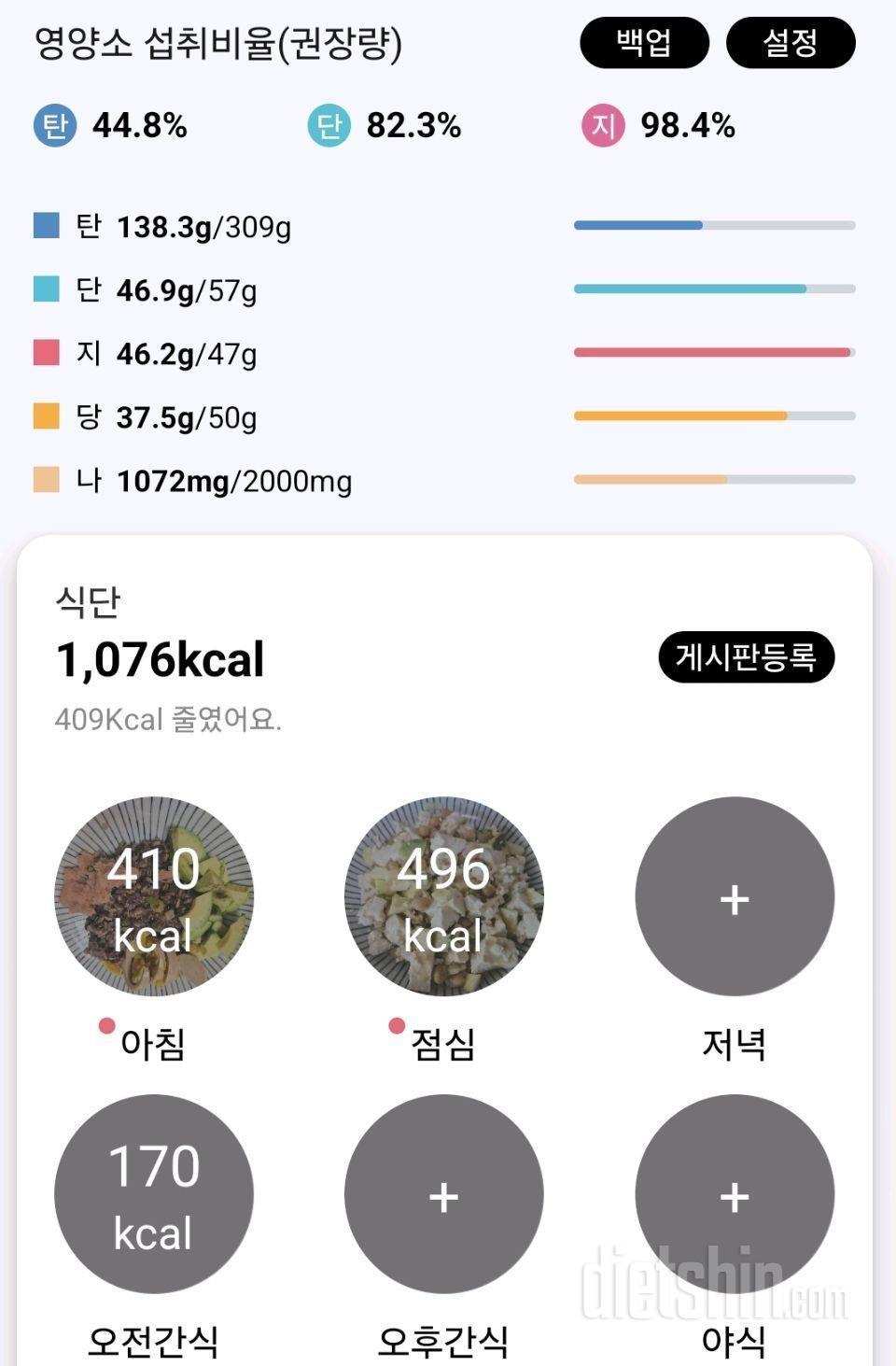Add an 오후간식 afternoon snack

[444, 1194]
